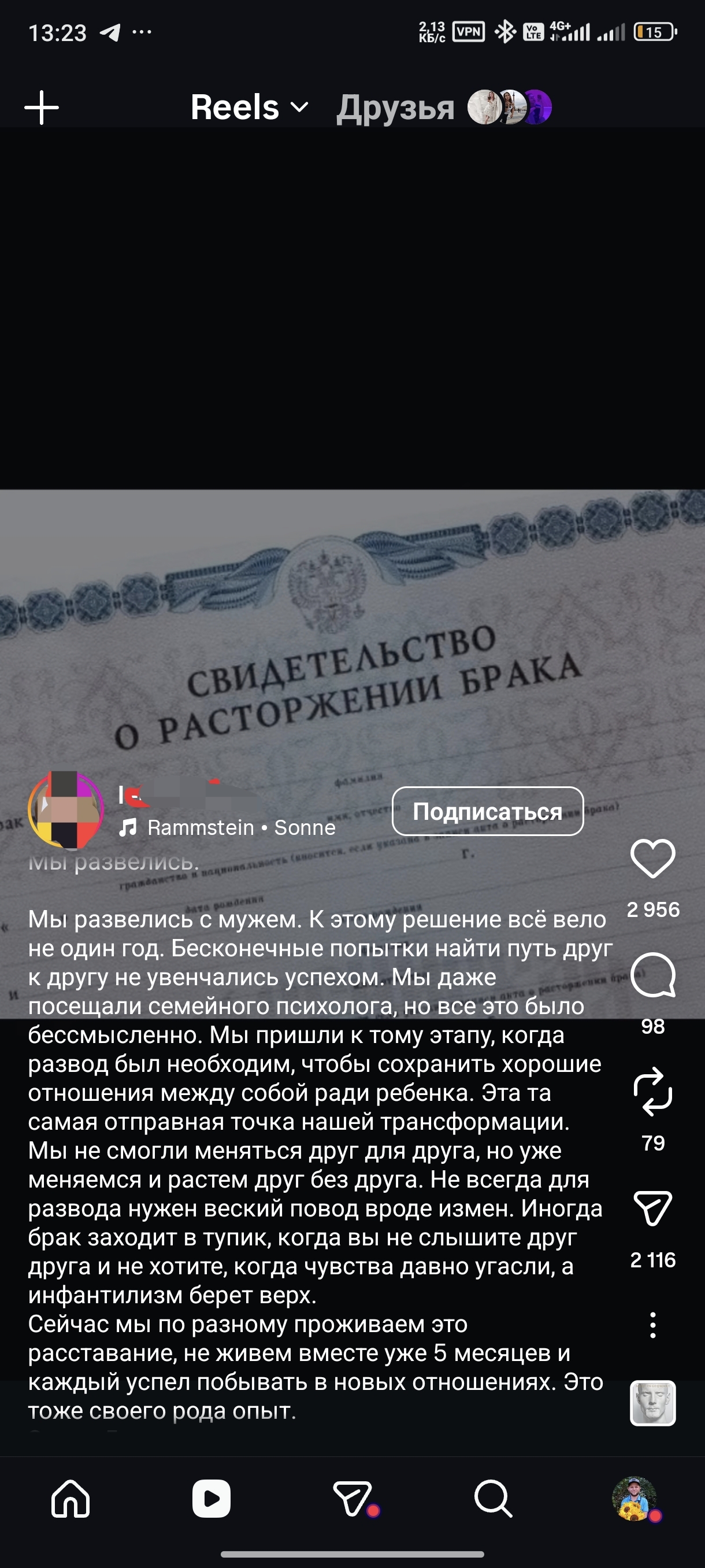Open the audio cover thumbnail

coord(652,1403)
